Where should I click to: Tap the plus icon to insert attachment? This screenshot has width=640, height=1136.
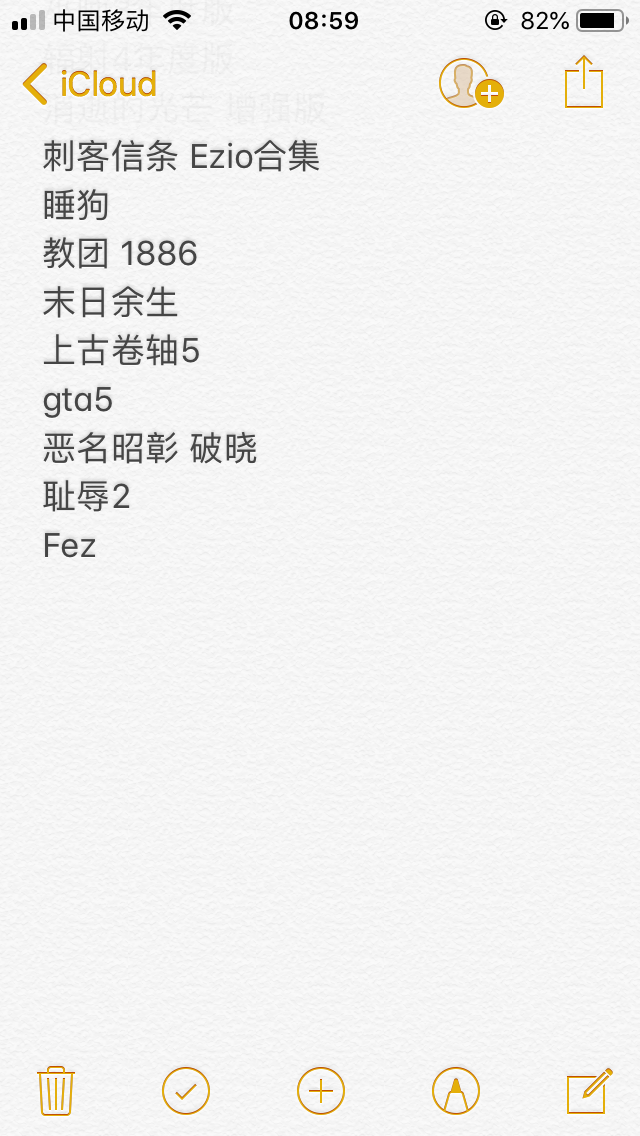point(321,1090)
